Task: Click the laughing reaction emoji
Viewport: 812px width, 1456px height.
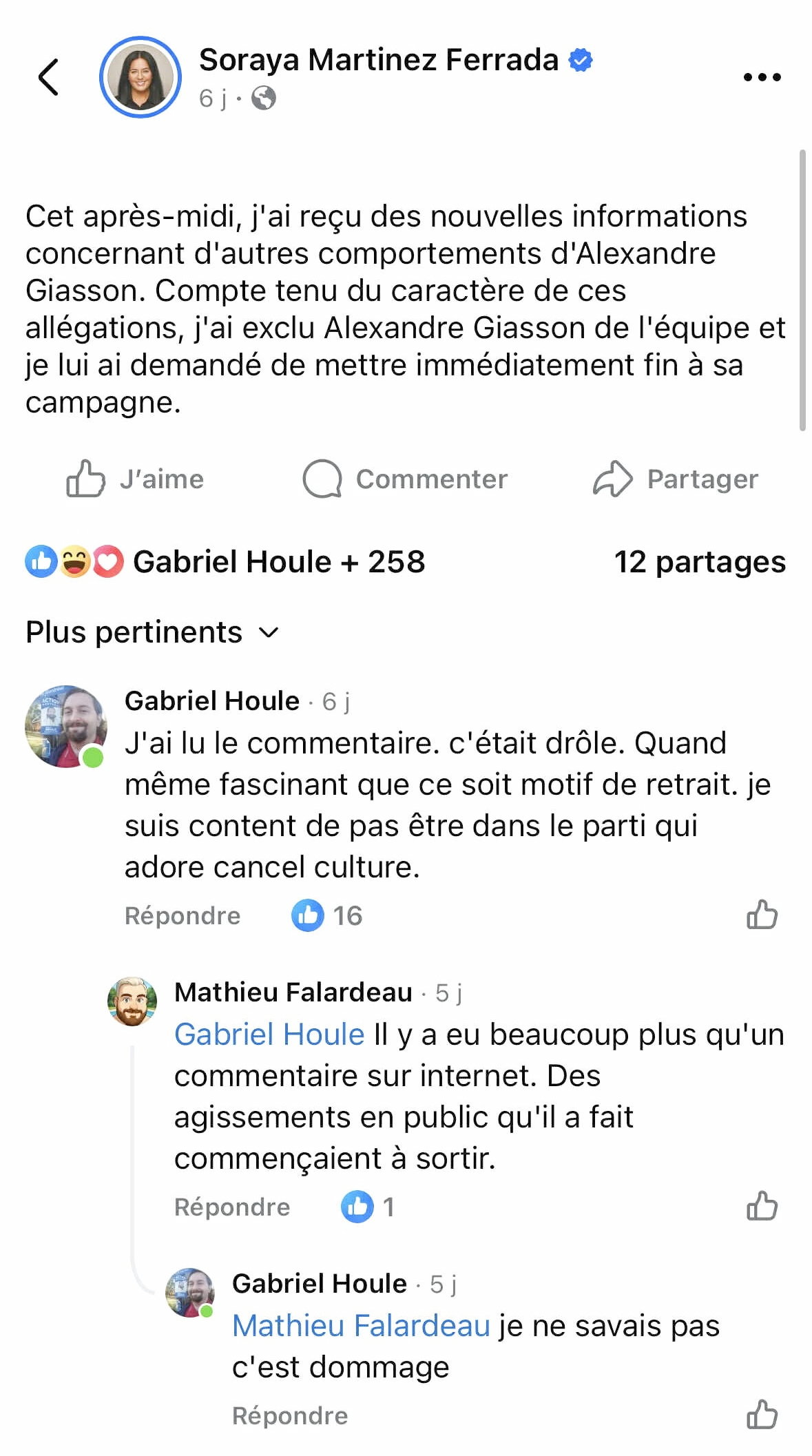Action: [72, 562]
